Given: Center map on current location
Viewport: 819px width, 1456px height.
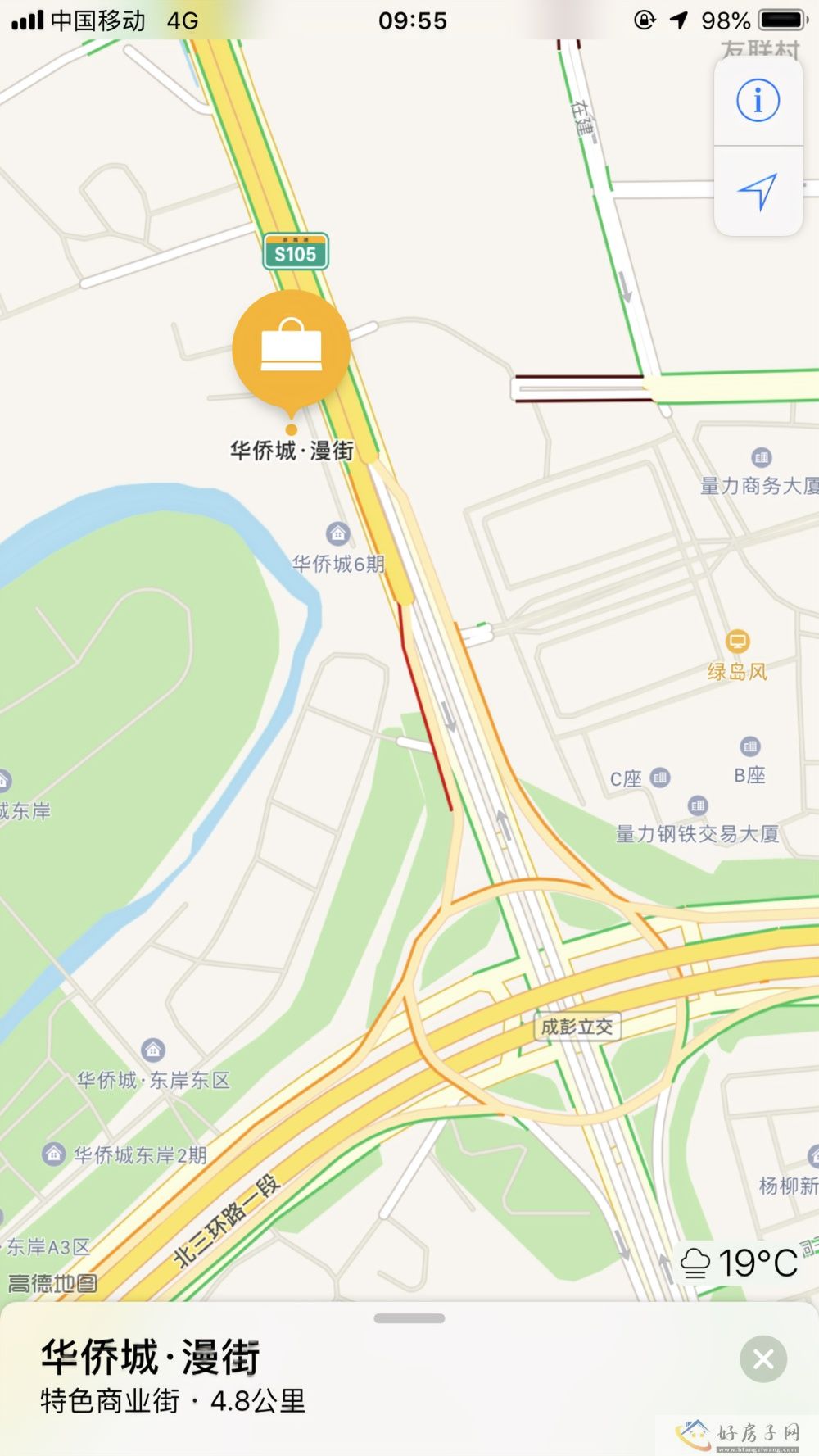Looking at the screenshot, I should (x=758, y=192).
